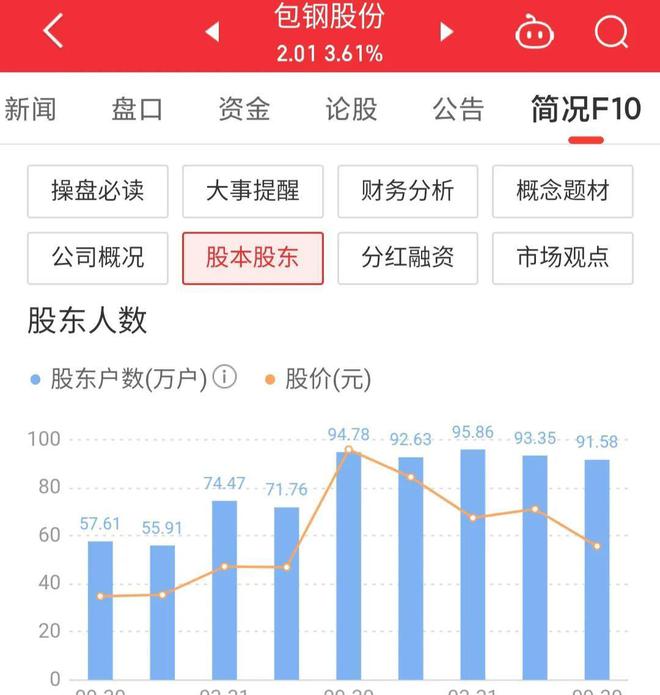Open 操盘必读 section

pyautogui.click(x=97, y=191)
